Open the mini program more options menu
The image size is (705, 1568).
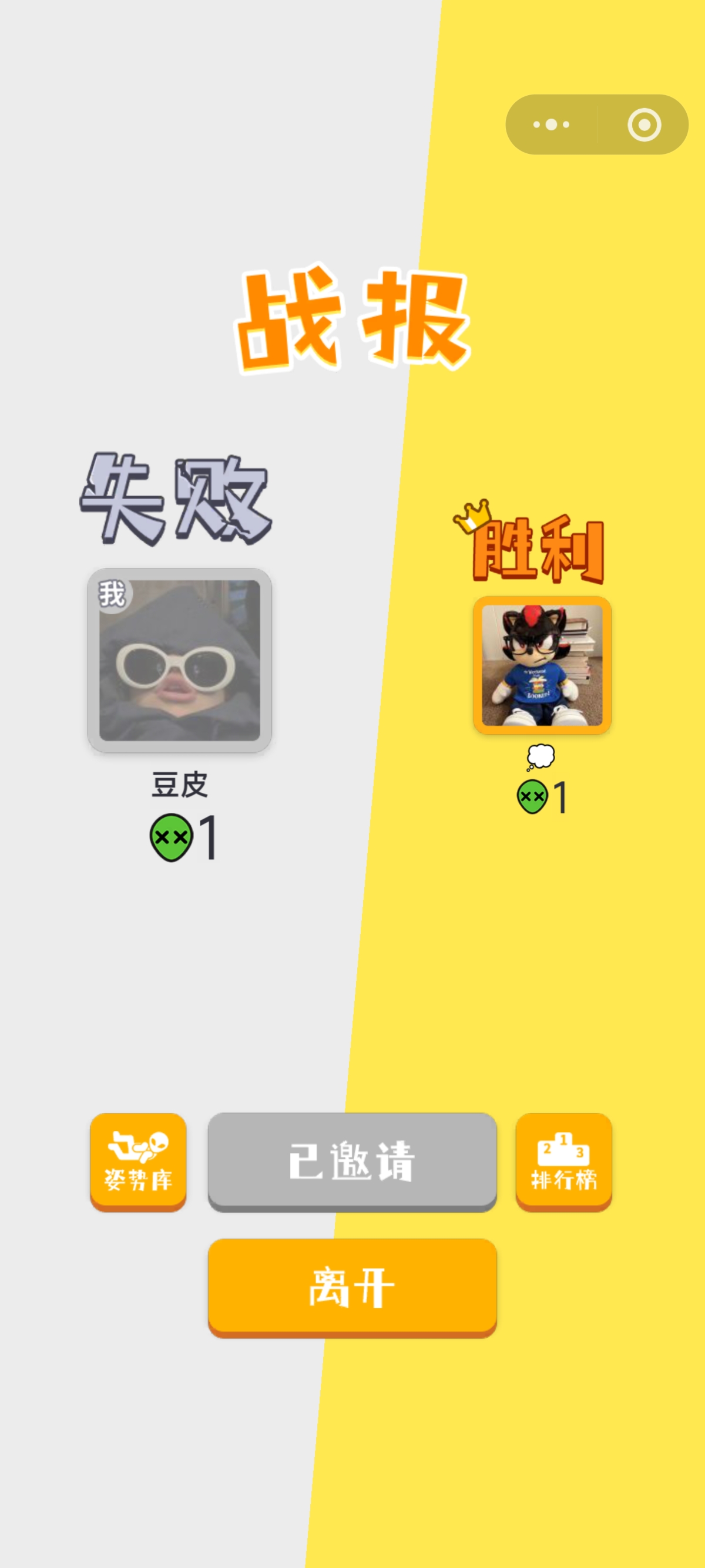pyautogui.click(x=551, y=125)
